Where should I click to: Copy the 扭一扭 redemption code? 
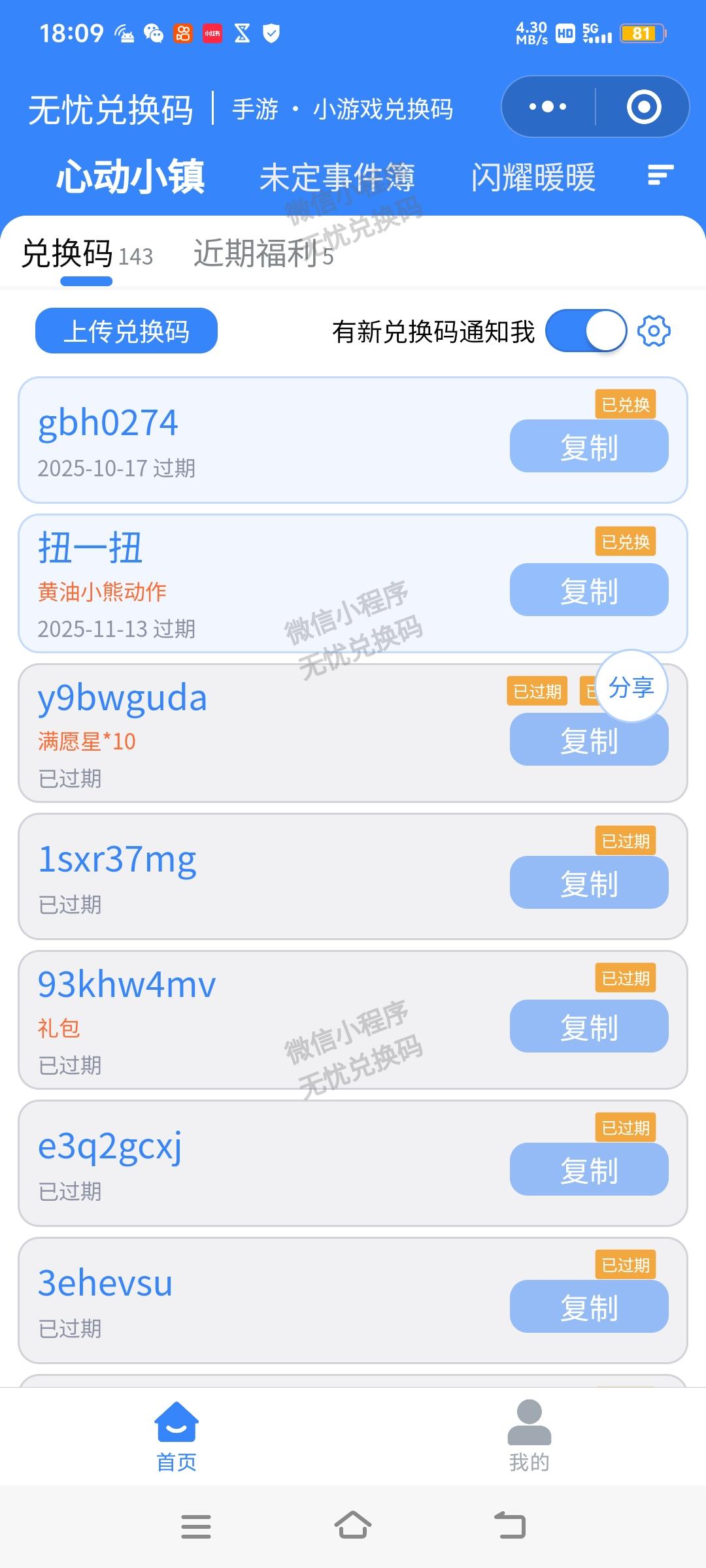[x=588, y=589]
